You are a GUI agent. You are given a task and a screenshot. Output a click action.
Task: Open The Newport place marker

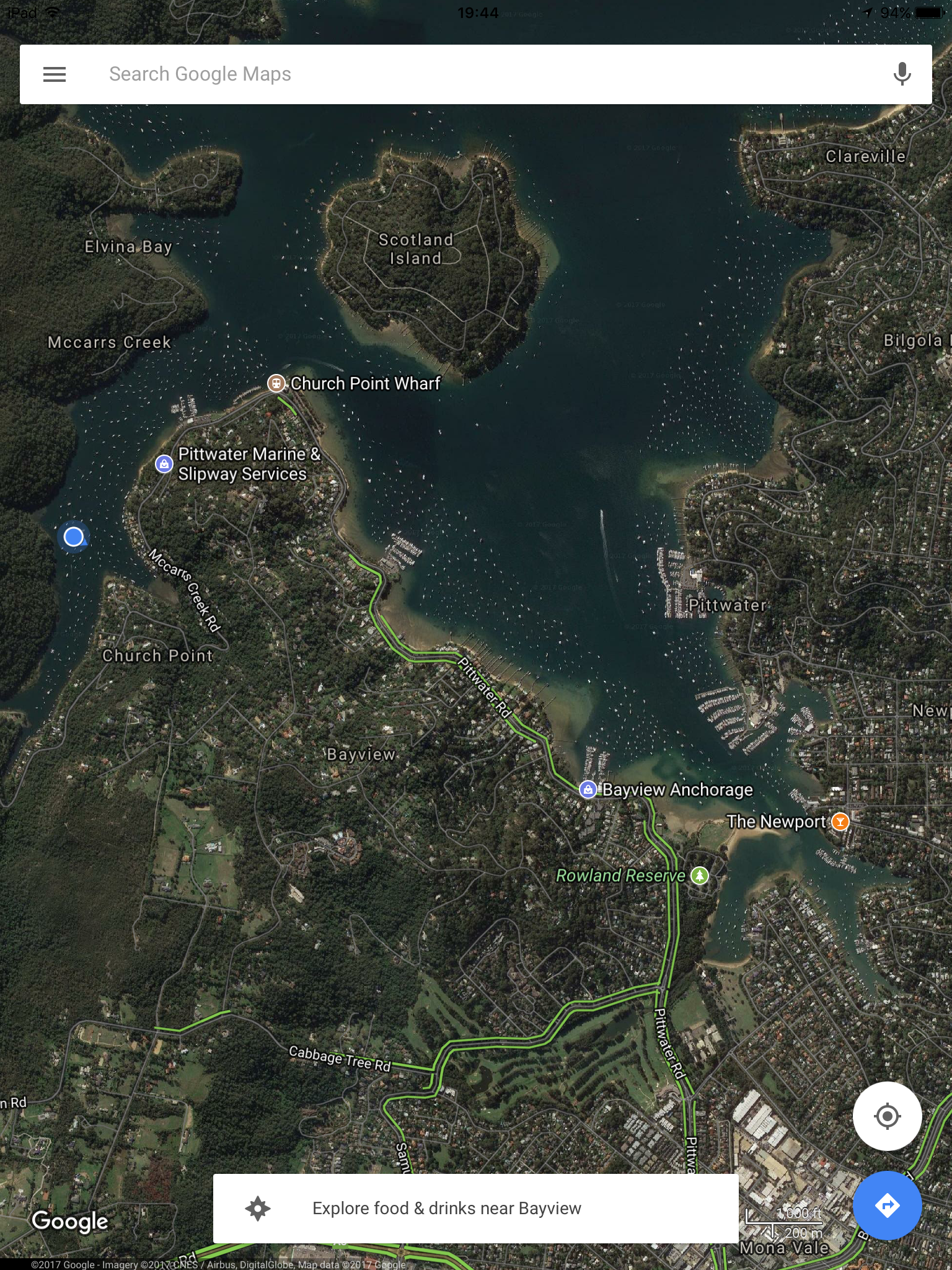[840, 822]
